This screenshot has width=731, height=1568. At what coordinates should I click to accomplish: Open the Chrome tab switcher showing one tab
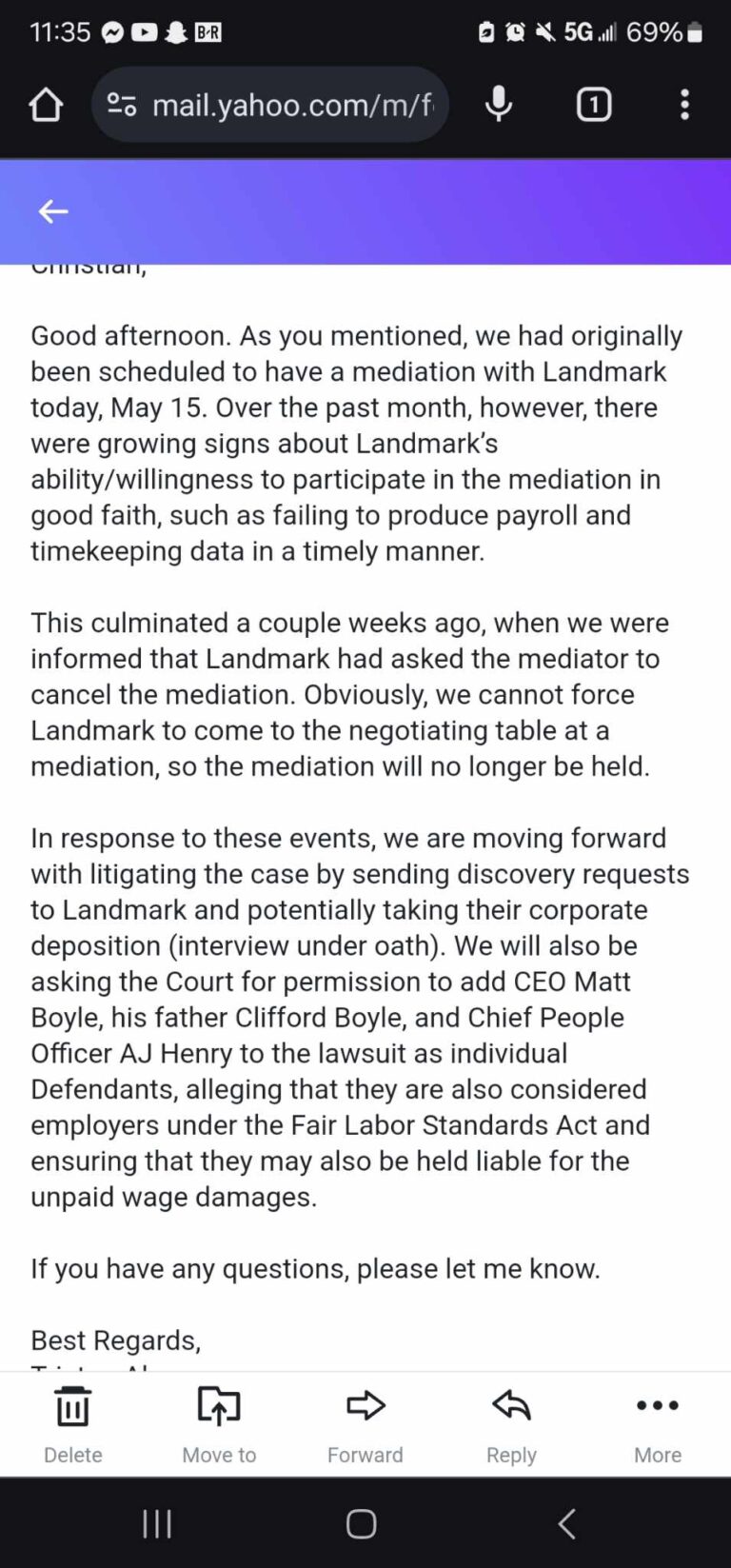593,105
